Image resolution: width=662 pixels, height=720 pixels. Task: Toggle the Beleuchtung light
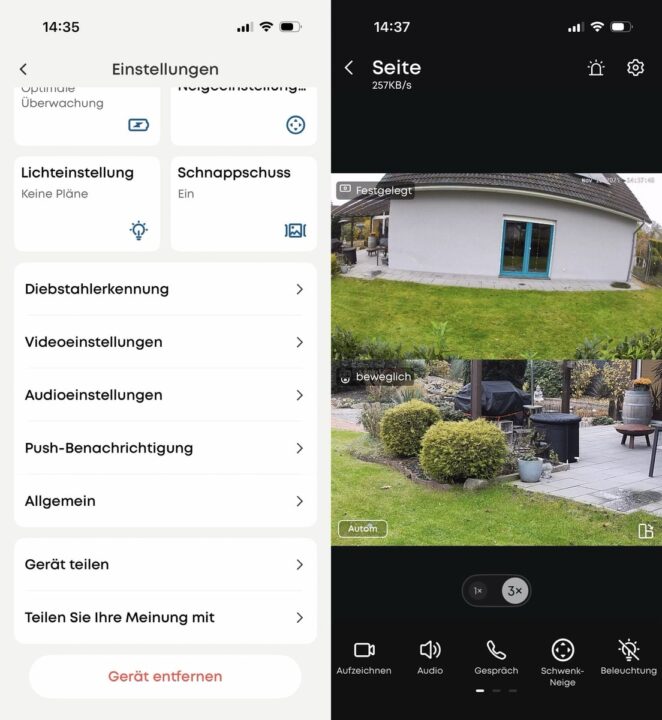628,657
